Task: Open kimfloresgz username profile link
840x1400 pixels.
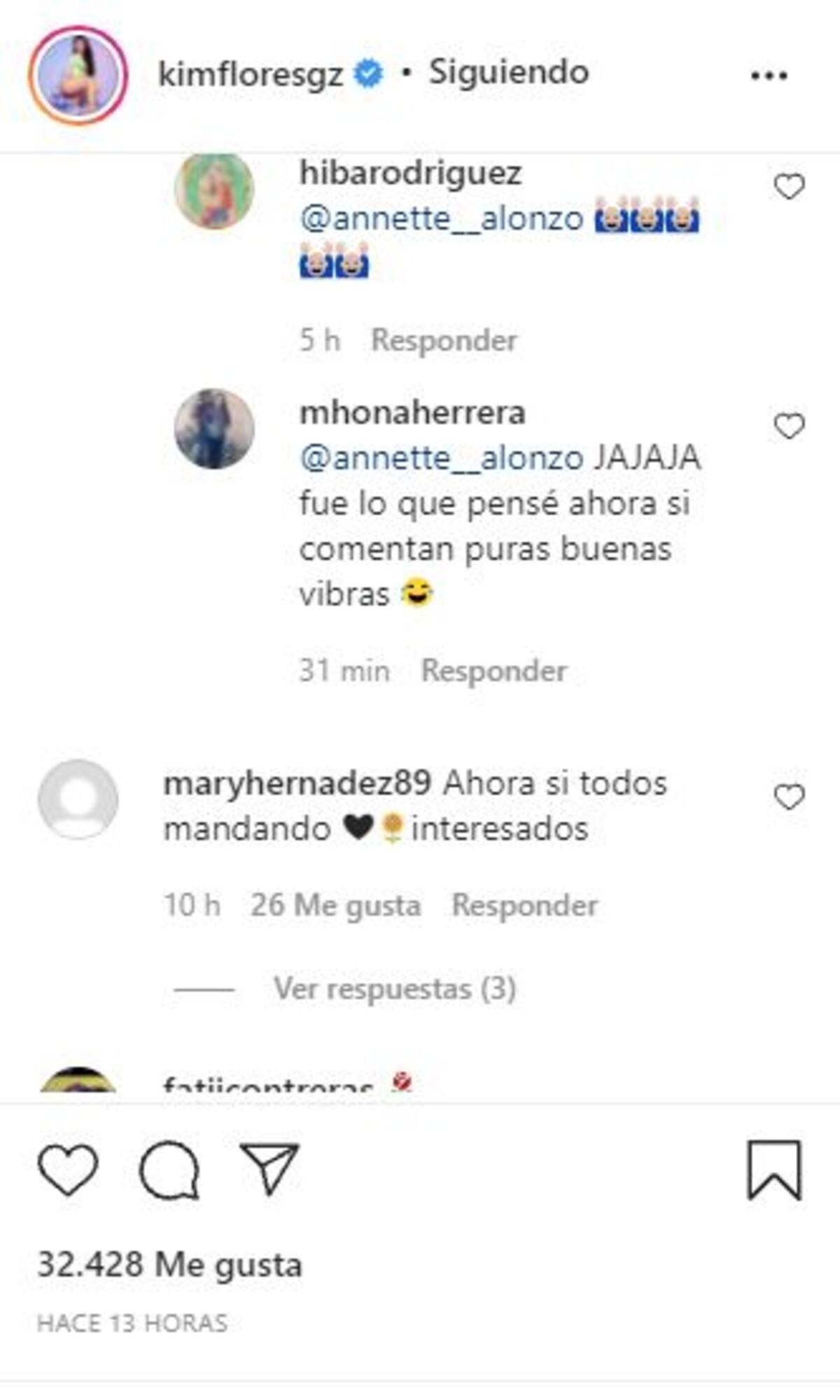Action: [x=251, y=74]
